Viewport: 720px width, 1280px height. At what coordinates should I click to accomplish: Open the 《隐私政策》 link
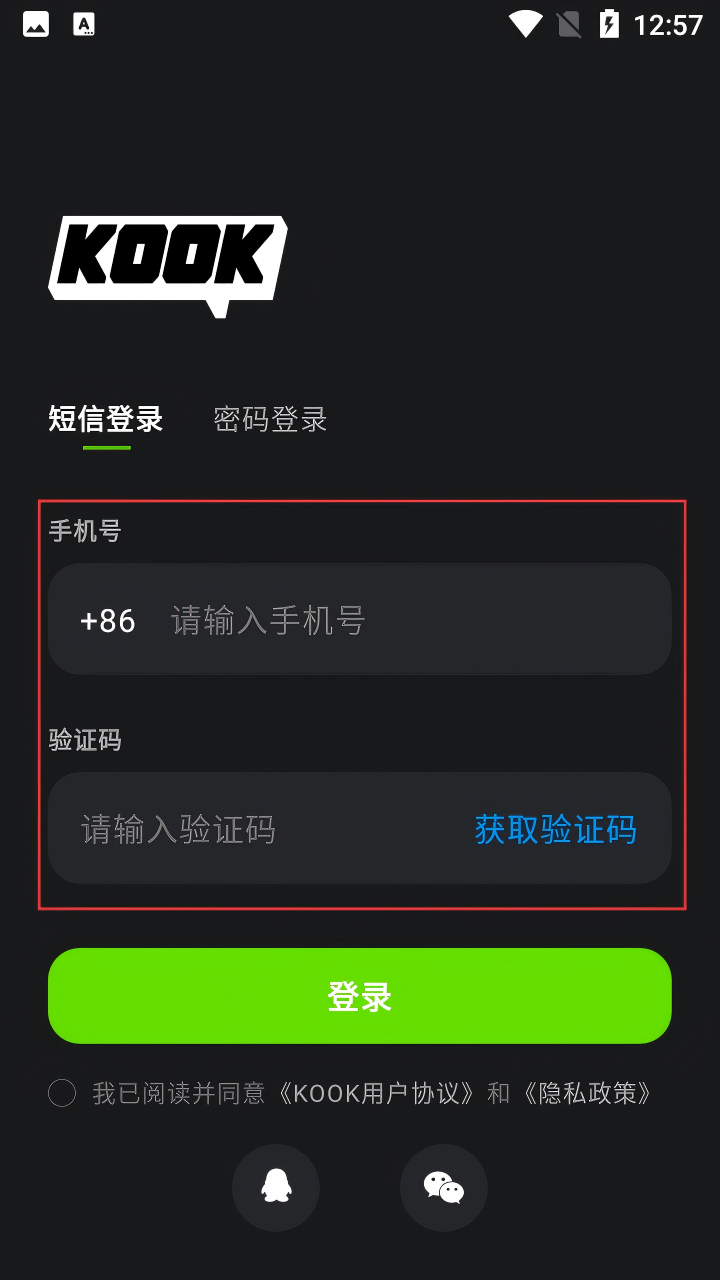tap(588, 1093)
